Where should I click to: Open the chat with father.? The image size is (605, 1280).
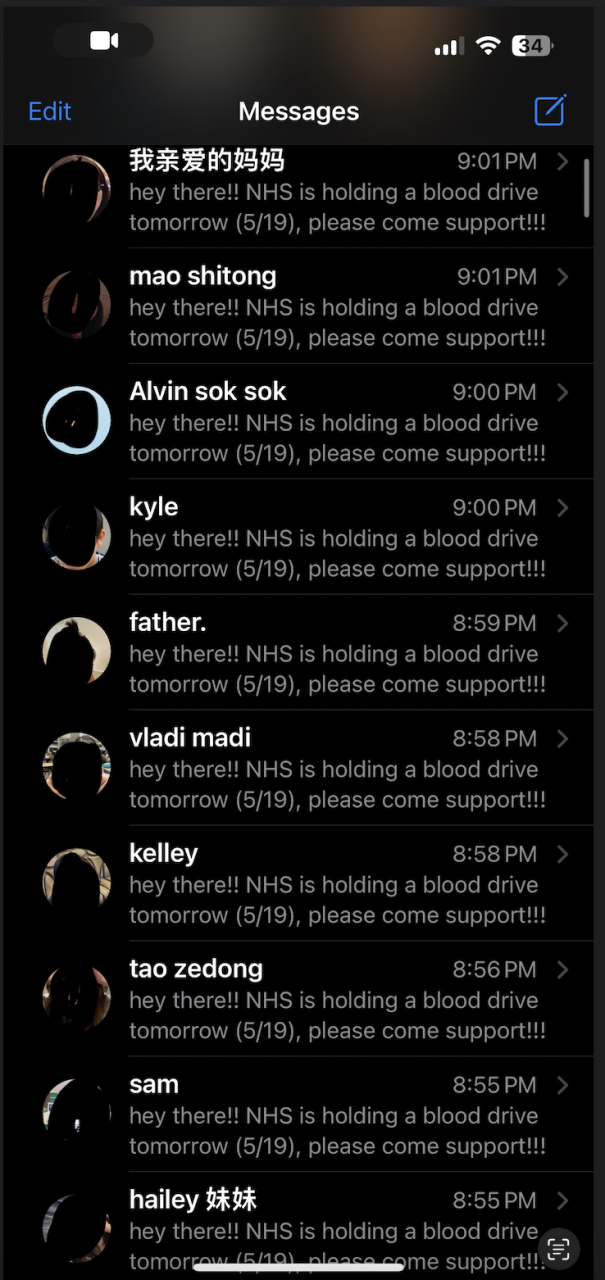click(x=336, y=652)
